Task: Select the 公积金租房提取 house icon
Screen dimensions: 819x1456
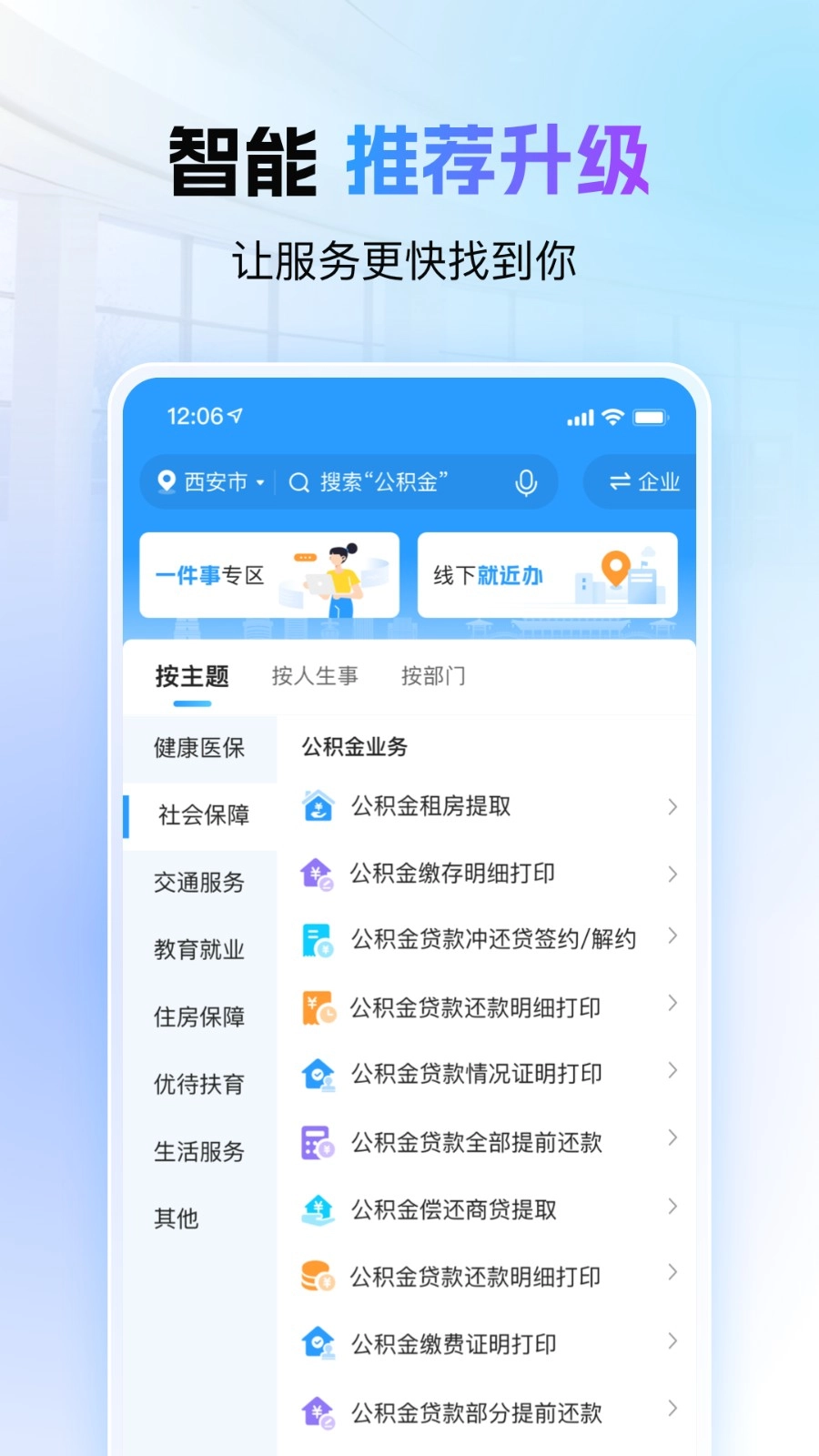Action: tap(316, 807)
